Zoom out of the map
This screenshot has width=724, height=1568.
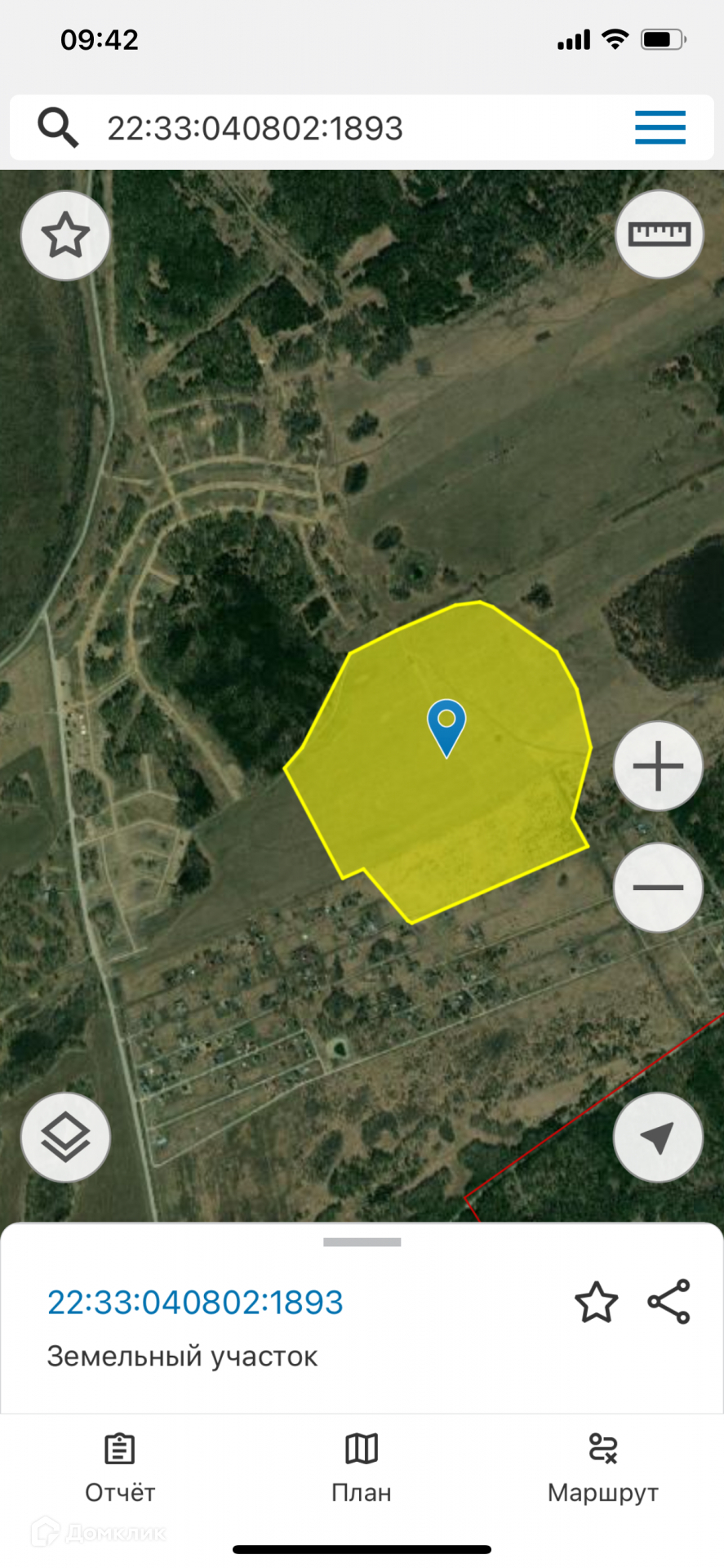tap(658, 887)
